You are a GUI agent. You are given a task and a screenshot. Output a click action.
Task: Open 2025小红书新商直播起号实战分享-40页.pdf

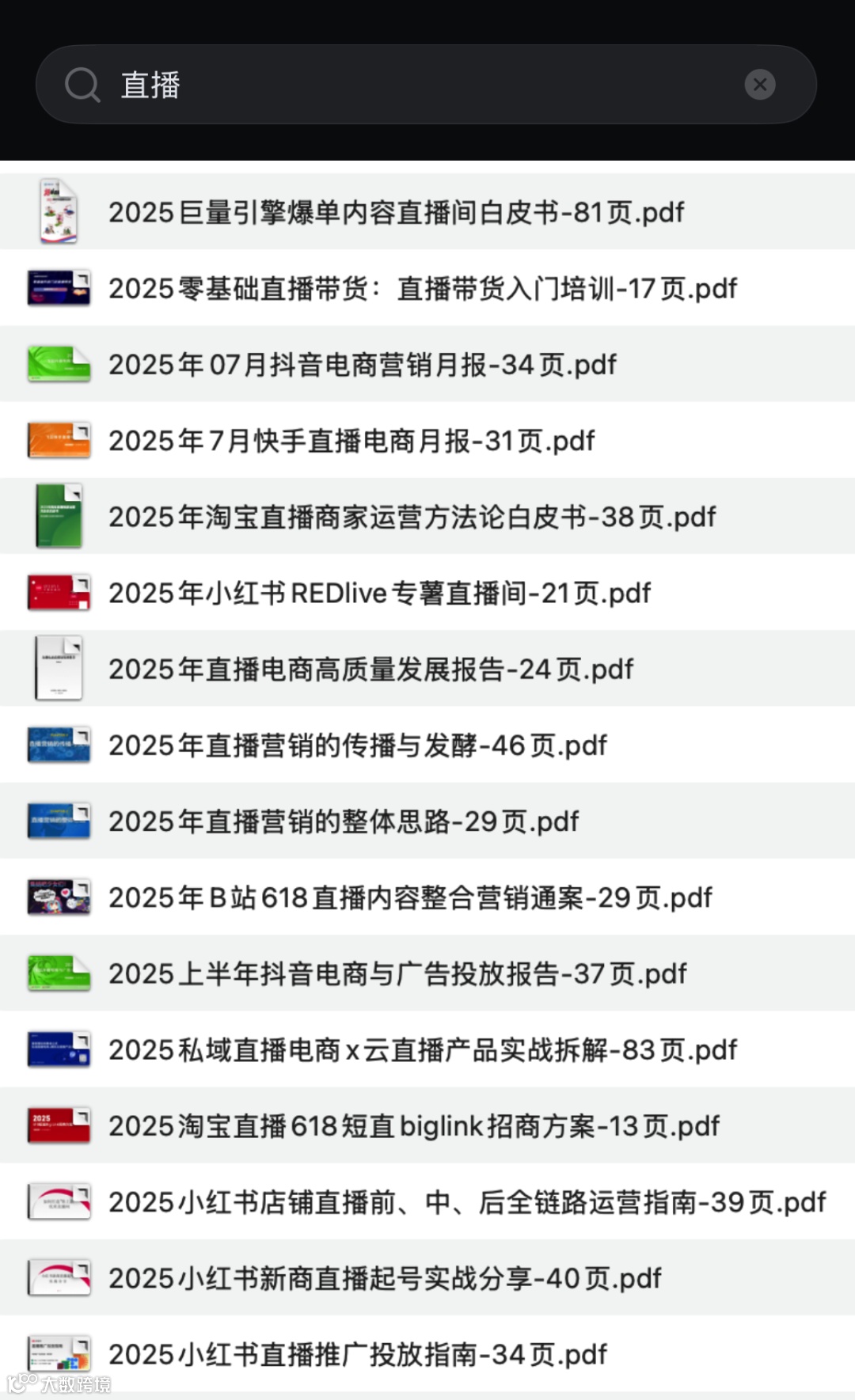[384, 1278]
